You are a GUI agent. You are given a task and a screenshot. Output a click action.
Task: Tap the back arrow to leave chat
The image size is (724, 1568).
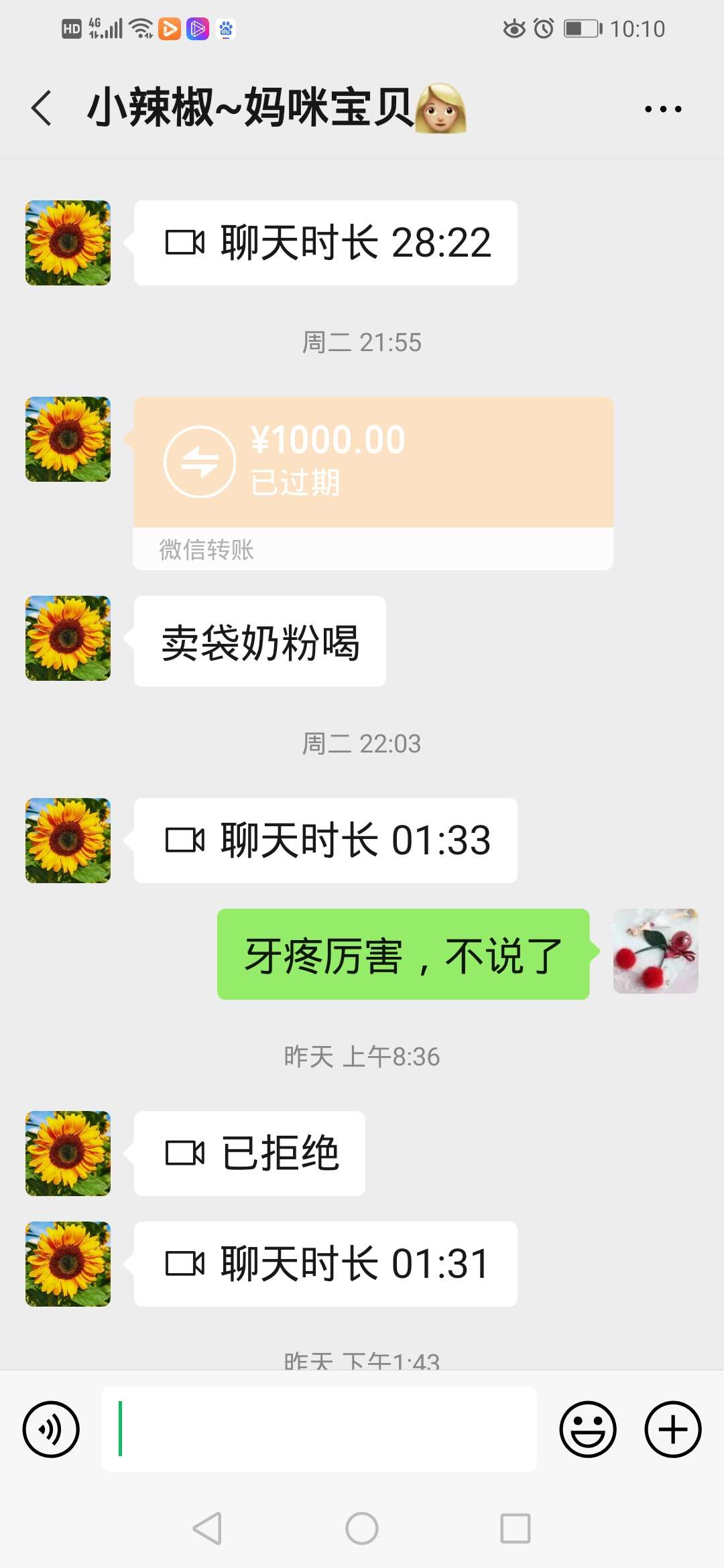[42, 107]
